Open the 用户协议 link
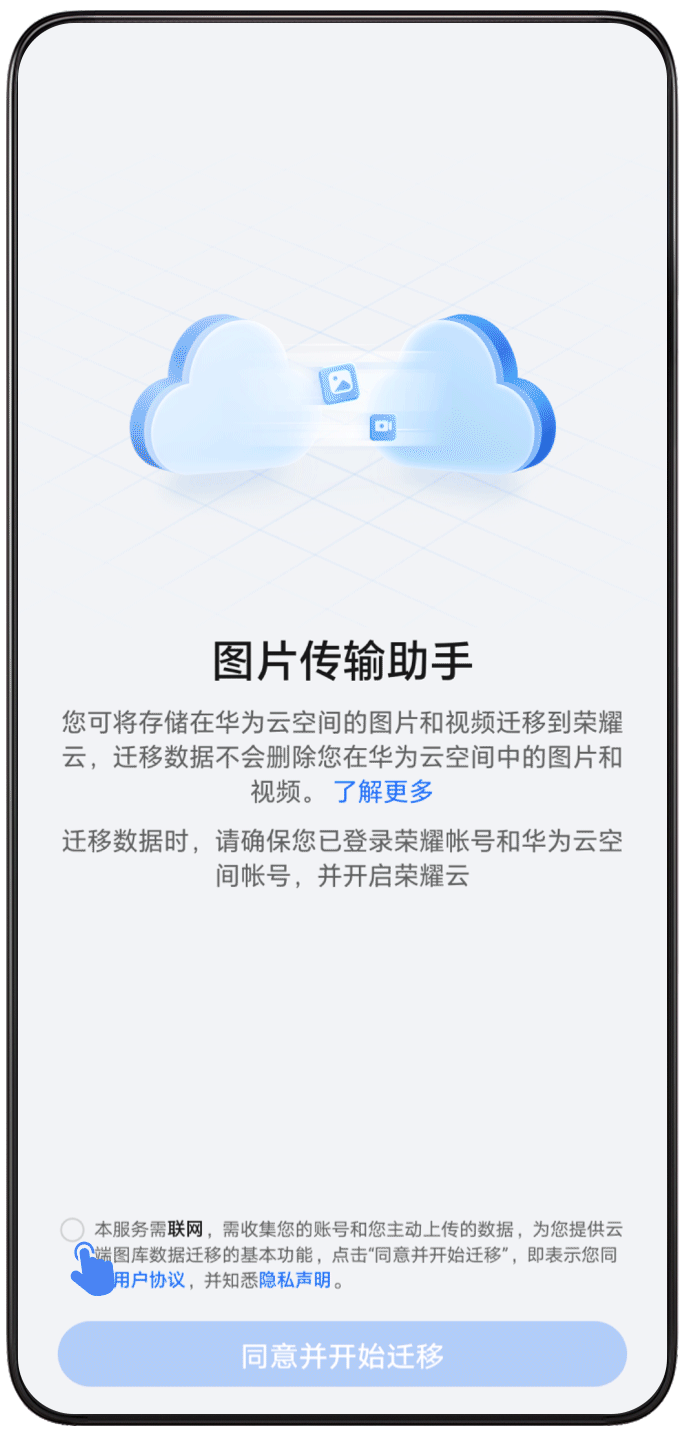This screenshot has height=1436, width=688. 150,1280
